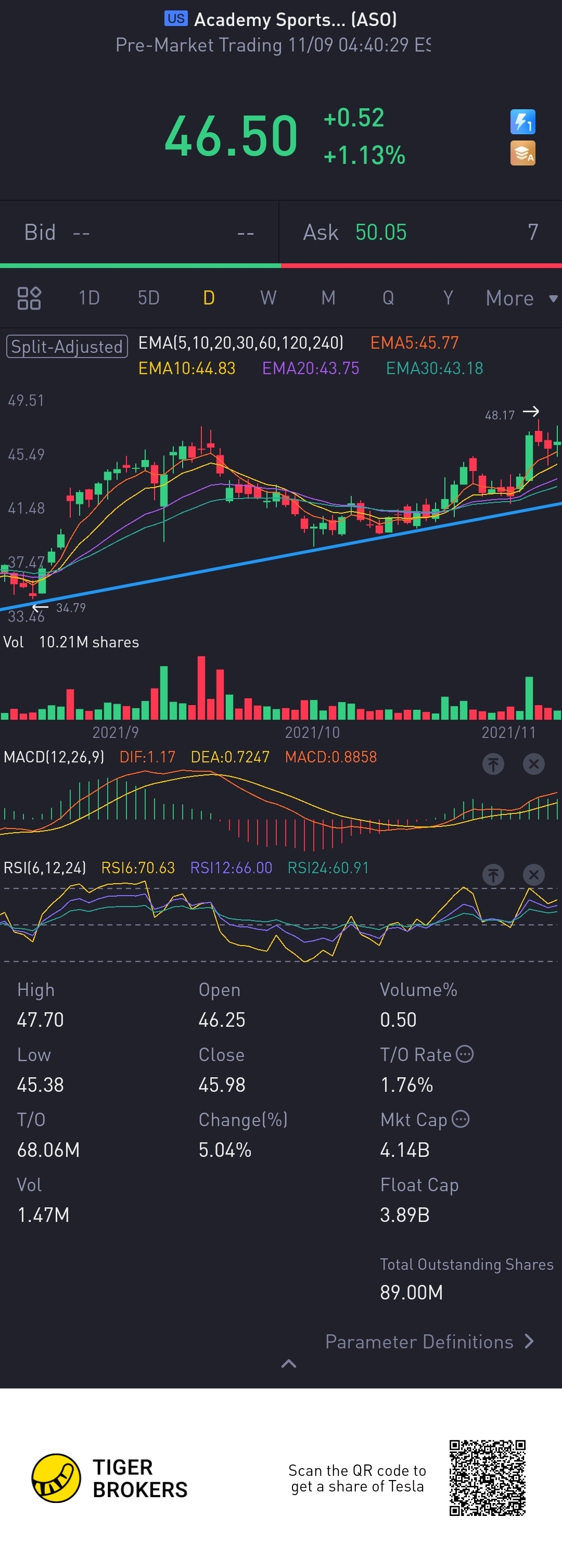This screenshot has height=1568, width=562.
Task: Tap the Split-Adjusted button
Action: click(67, 347)
